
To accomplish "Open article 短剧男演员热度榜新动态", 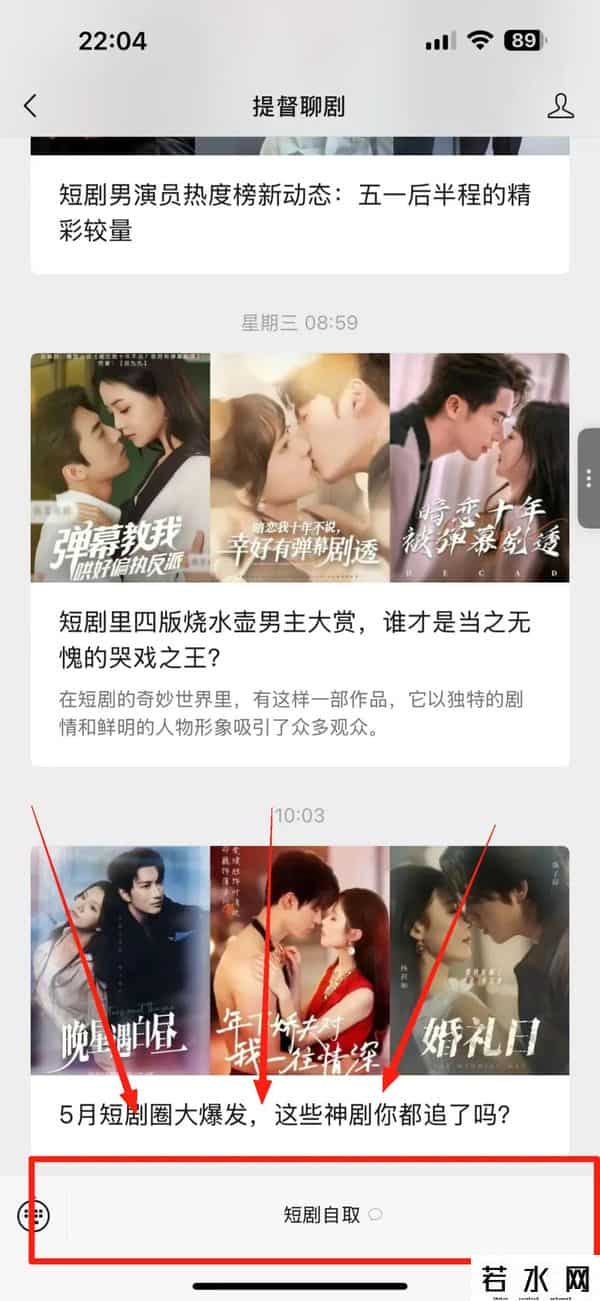I will tap(295, 213).
